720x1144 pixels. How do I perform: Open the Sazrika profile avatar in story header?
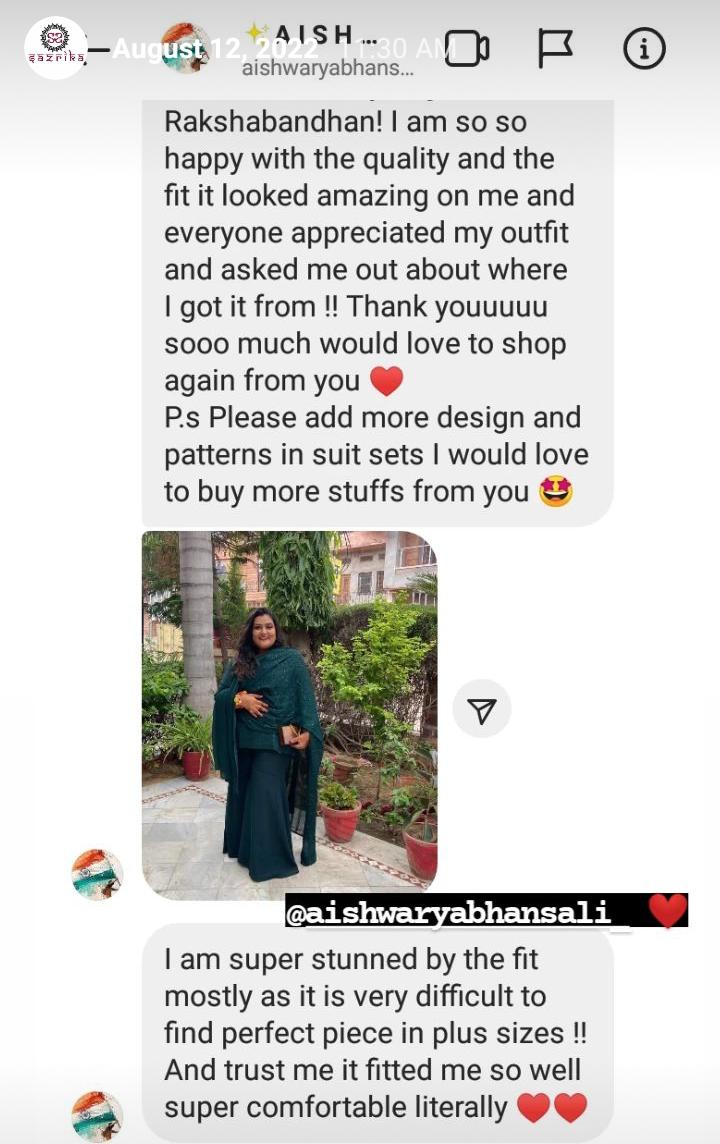[x=55, y=48]
